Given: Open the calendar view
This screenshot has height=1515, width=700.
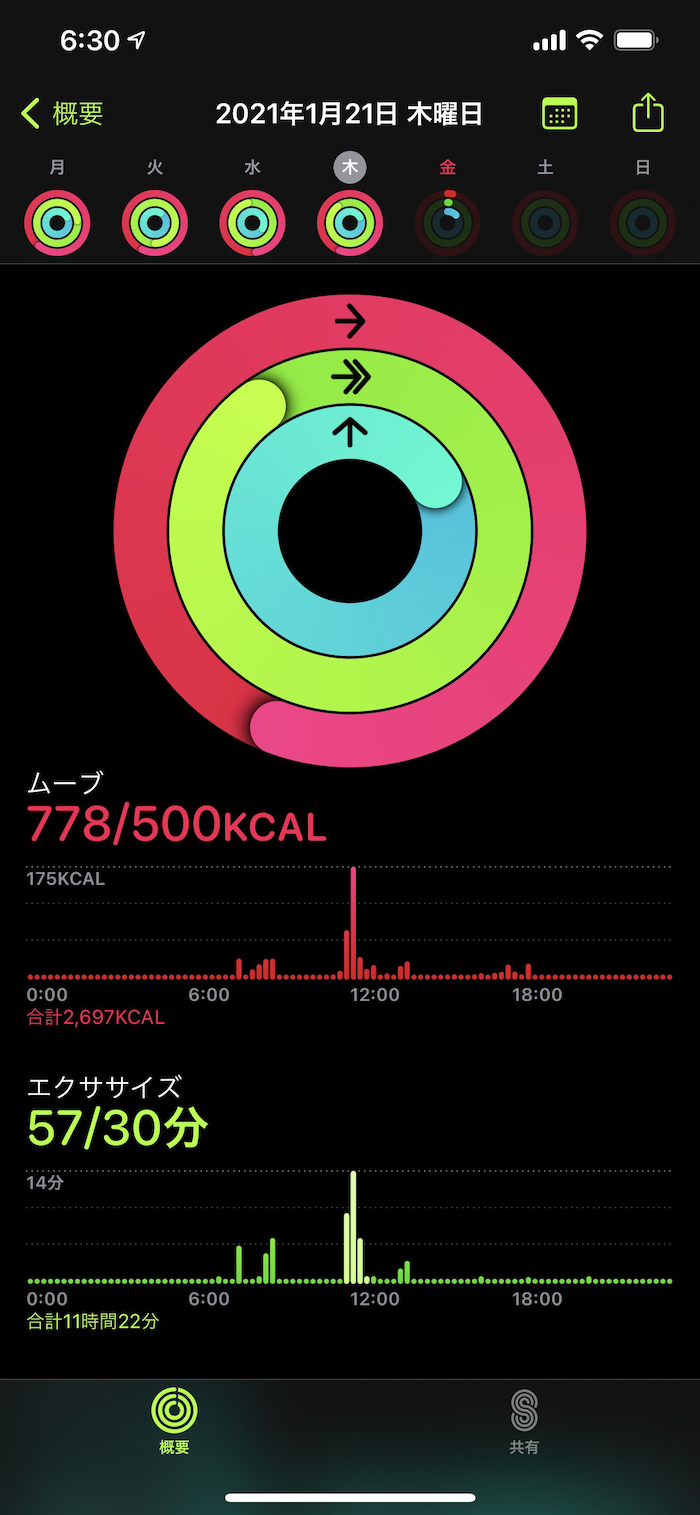Looking at the screenshot, I should pyautogui.click(x=559, y=113).
